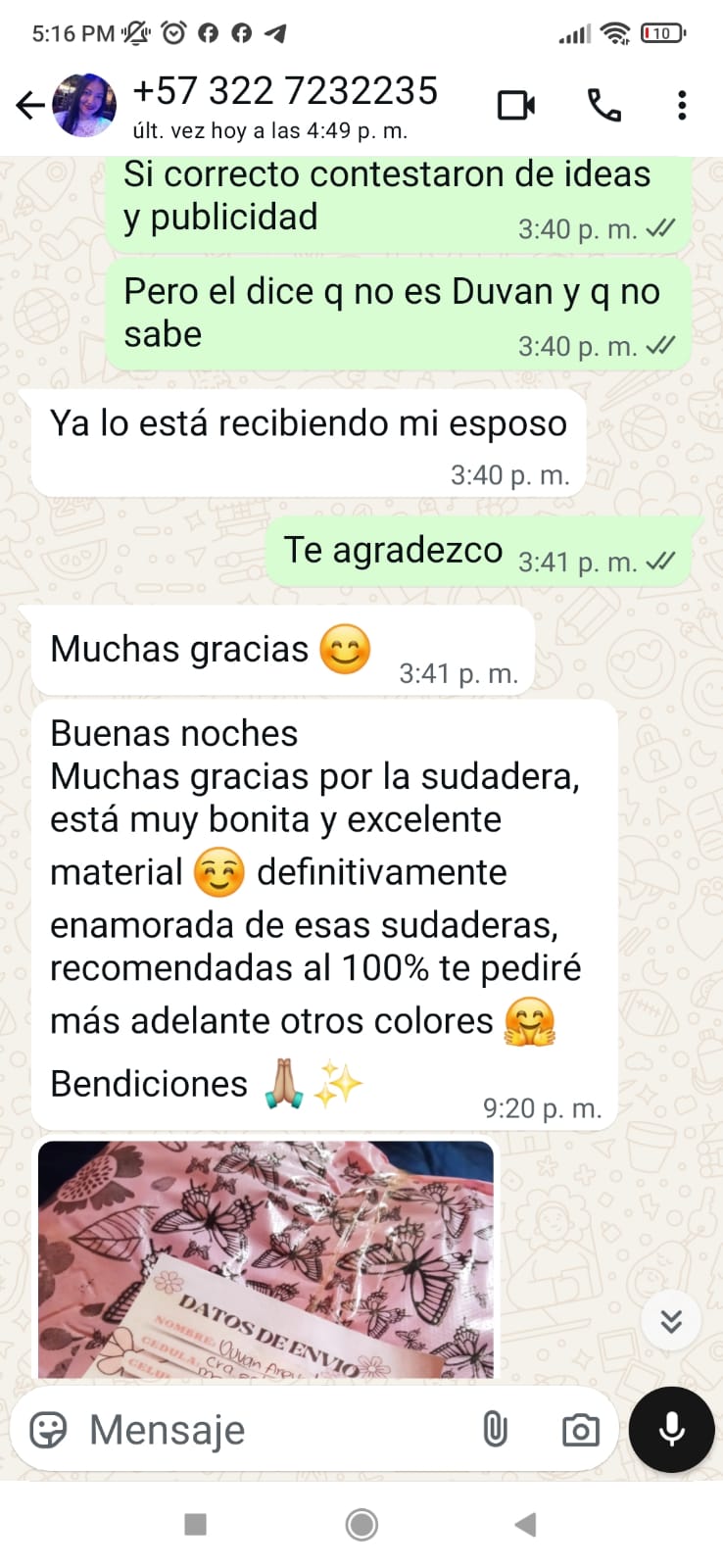The width and height of the screenshot is (723, 1568).
Task: Show recent apps
Action: pos(196,1524)
